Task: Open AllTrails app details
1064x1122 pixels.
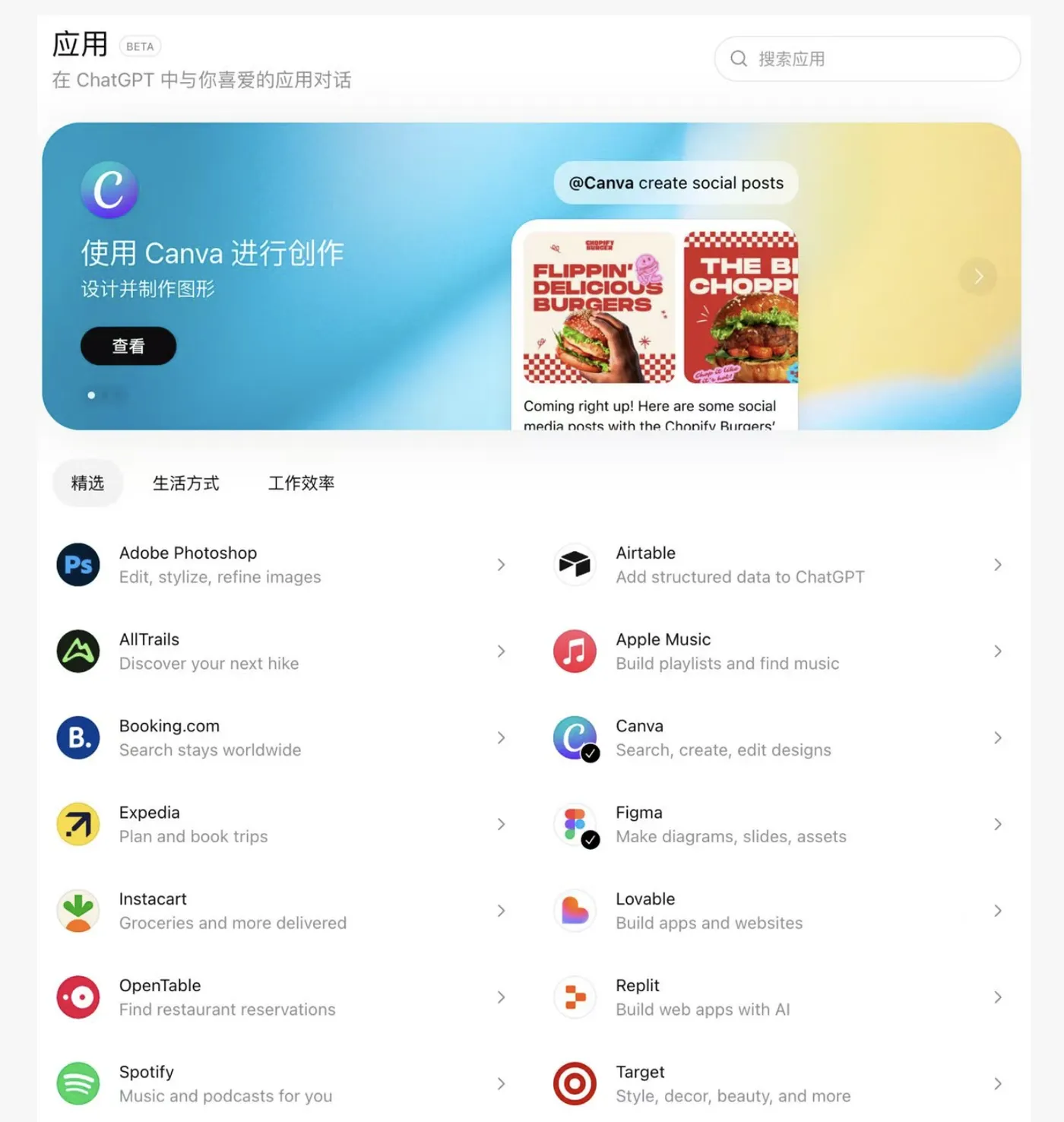Action: (x=281, y=651)
